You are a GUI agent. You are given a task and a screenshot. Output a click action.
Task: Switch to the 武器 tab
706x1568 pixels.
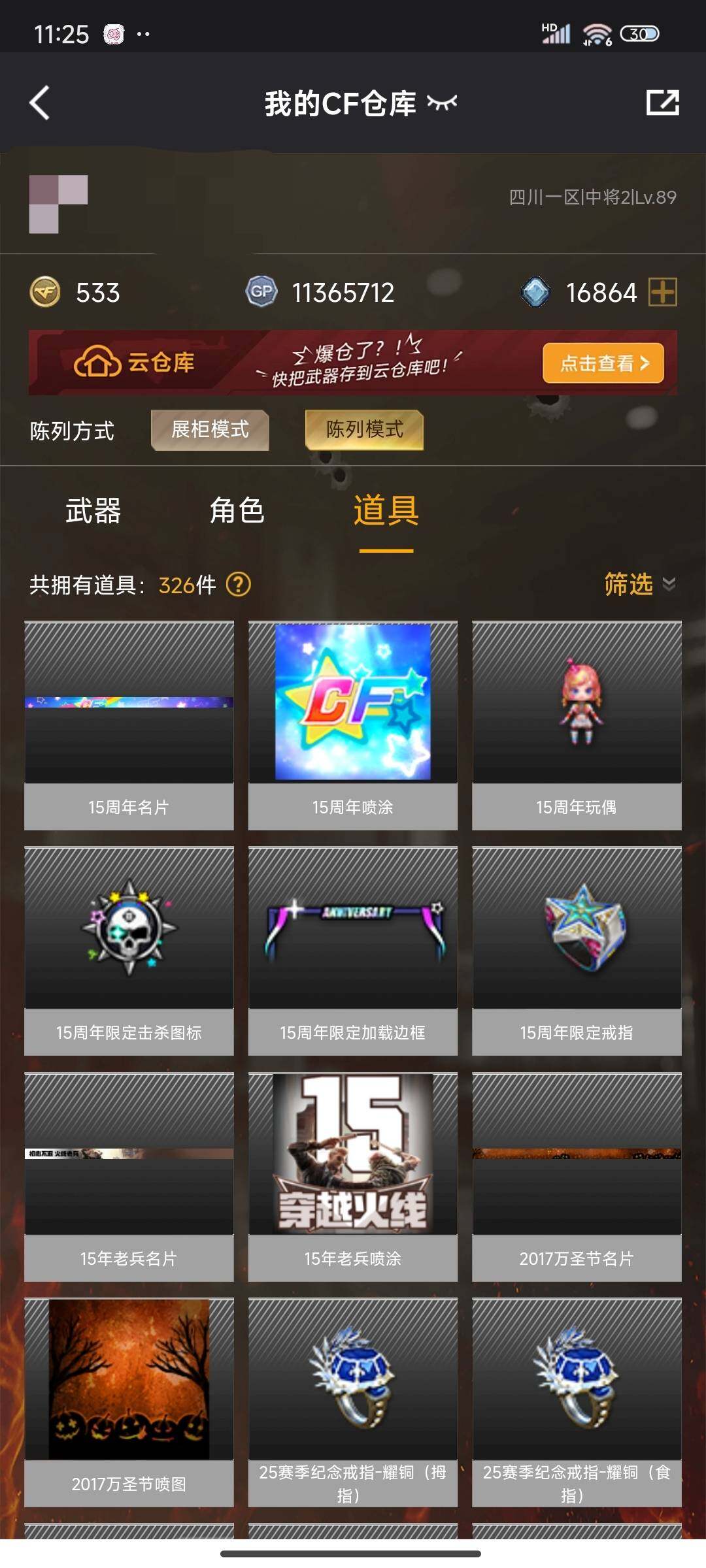coord(93,511)
